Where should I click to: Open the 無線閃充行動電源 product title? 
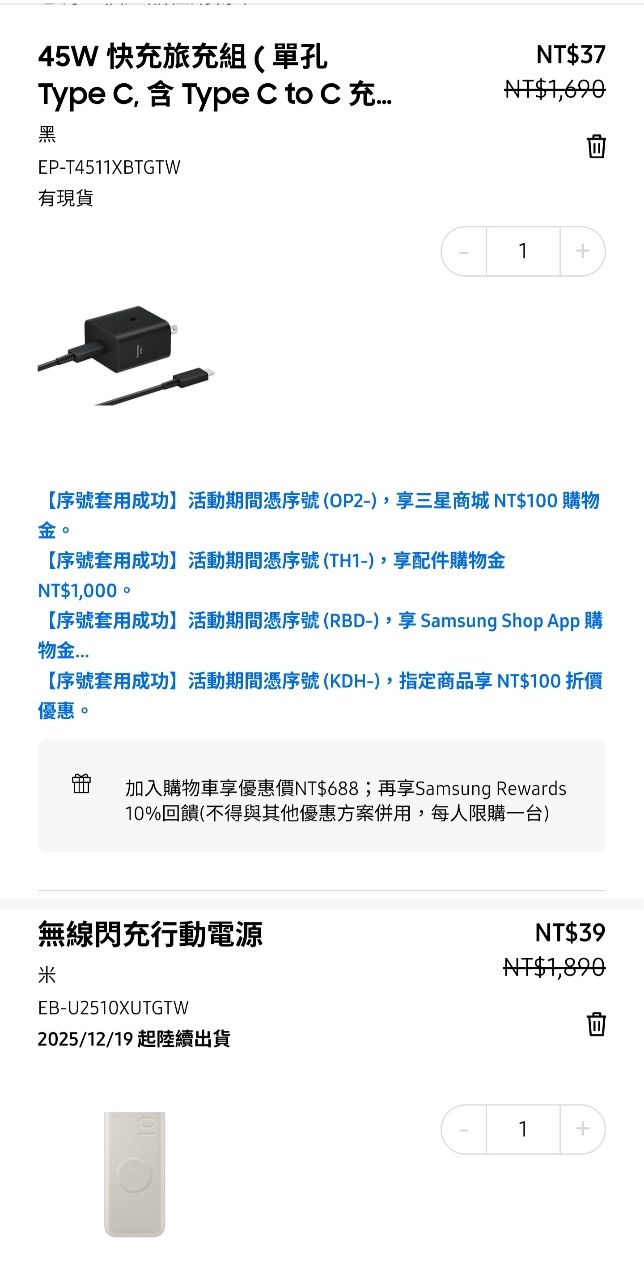[x=150, y=934]
